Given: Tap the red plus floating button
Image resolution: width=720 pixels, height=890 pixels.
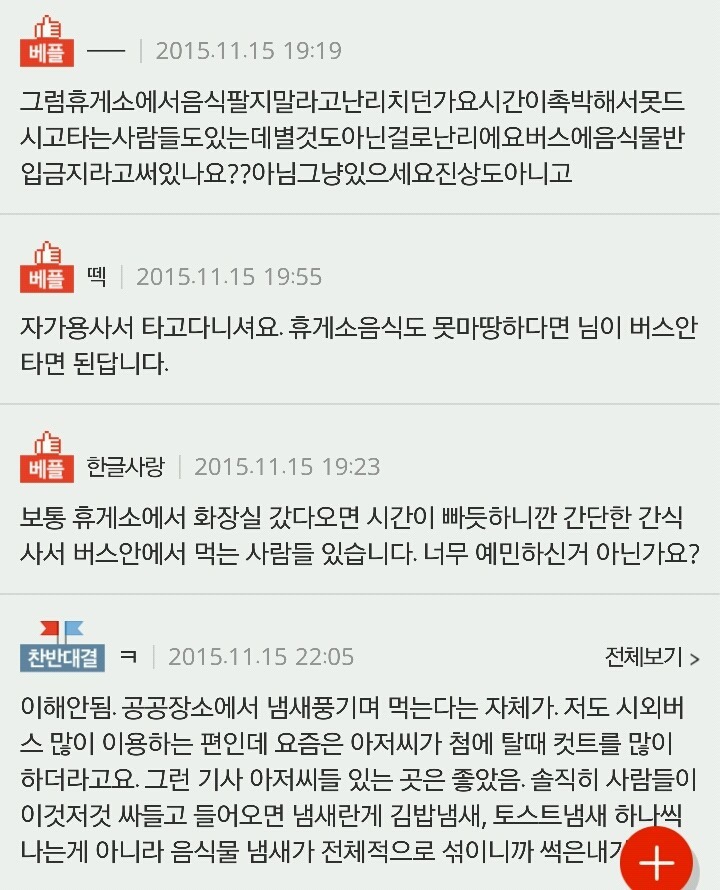Looking at the screenshot, I should (x=657, y=860).
